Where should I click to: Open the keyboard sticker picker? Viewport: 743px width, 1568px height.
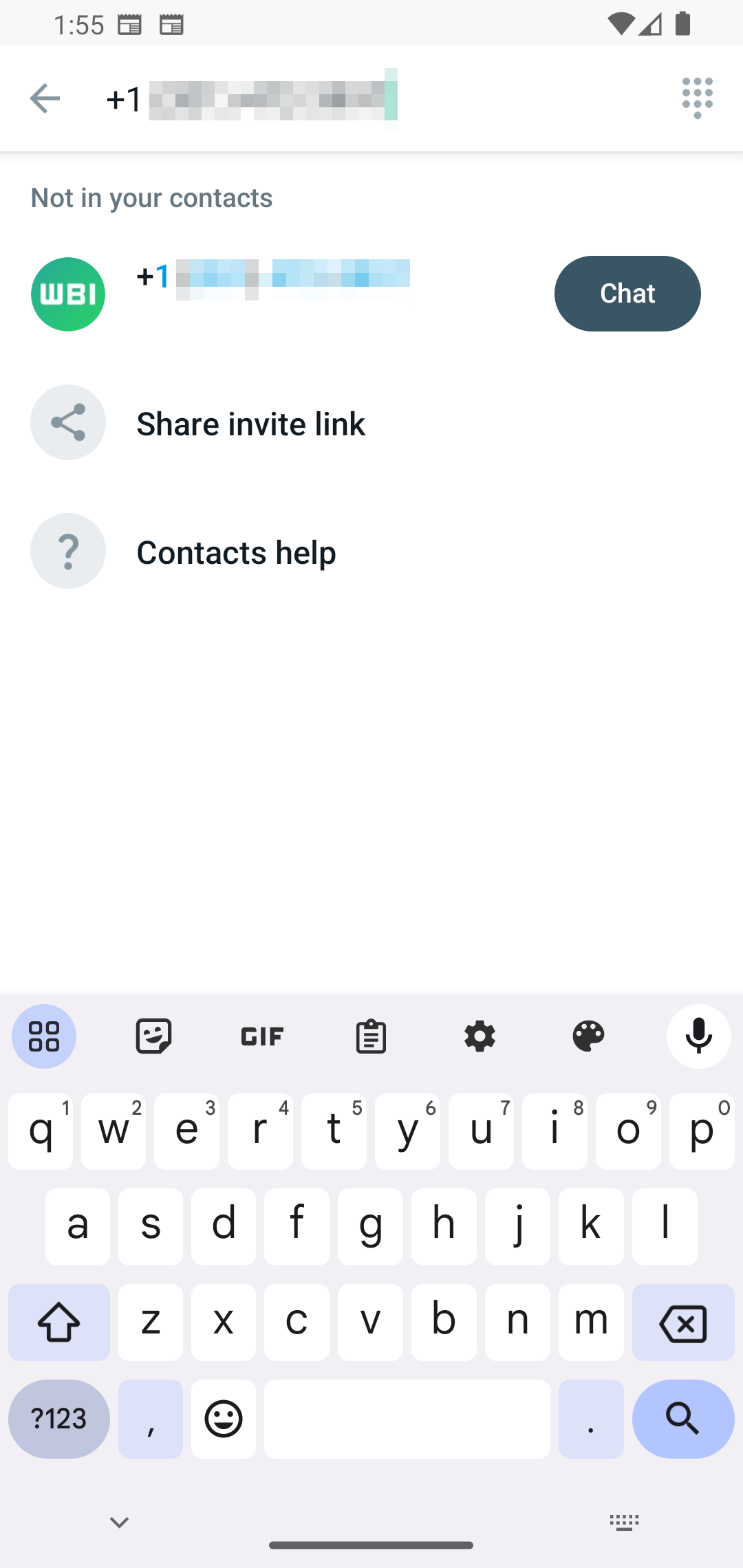coord(153,1036)
